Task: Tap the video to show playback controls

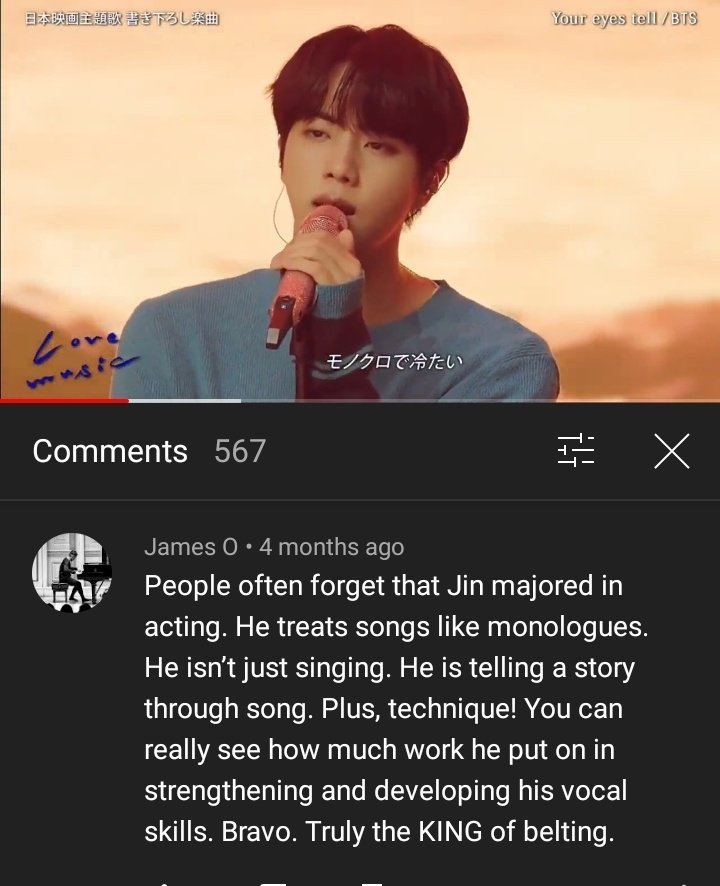Action: (360, 200)
